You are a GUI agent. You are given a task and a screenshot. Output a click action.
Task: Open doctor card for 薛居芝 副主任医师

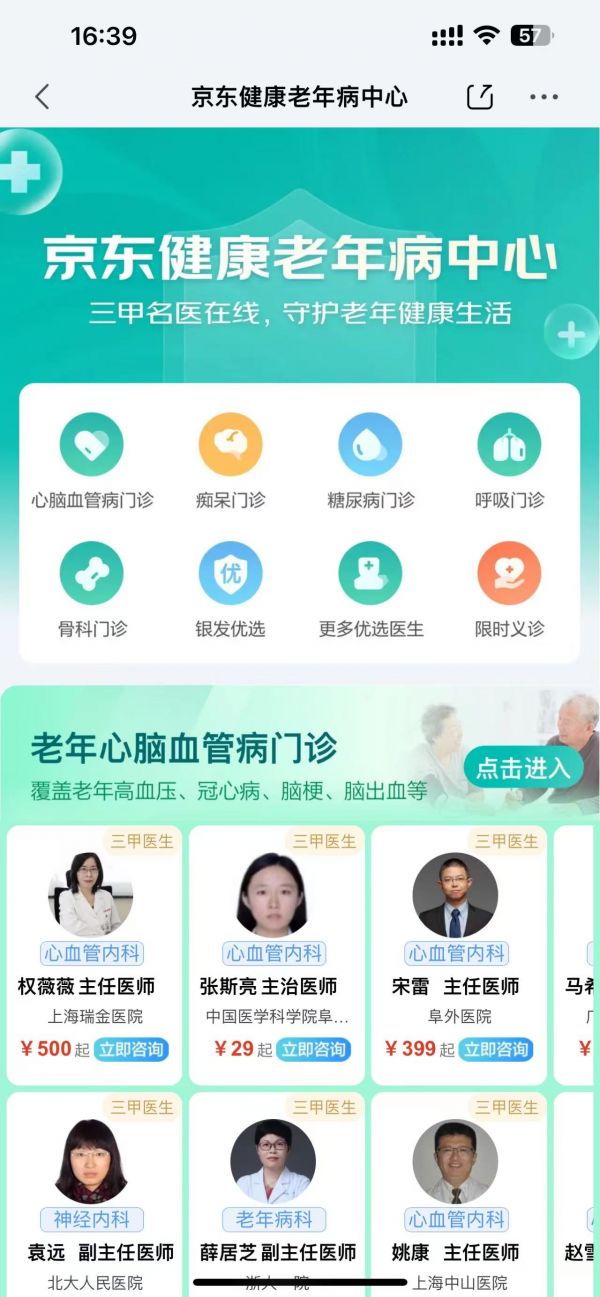(x=277, y=1194)
